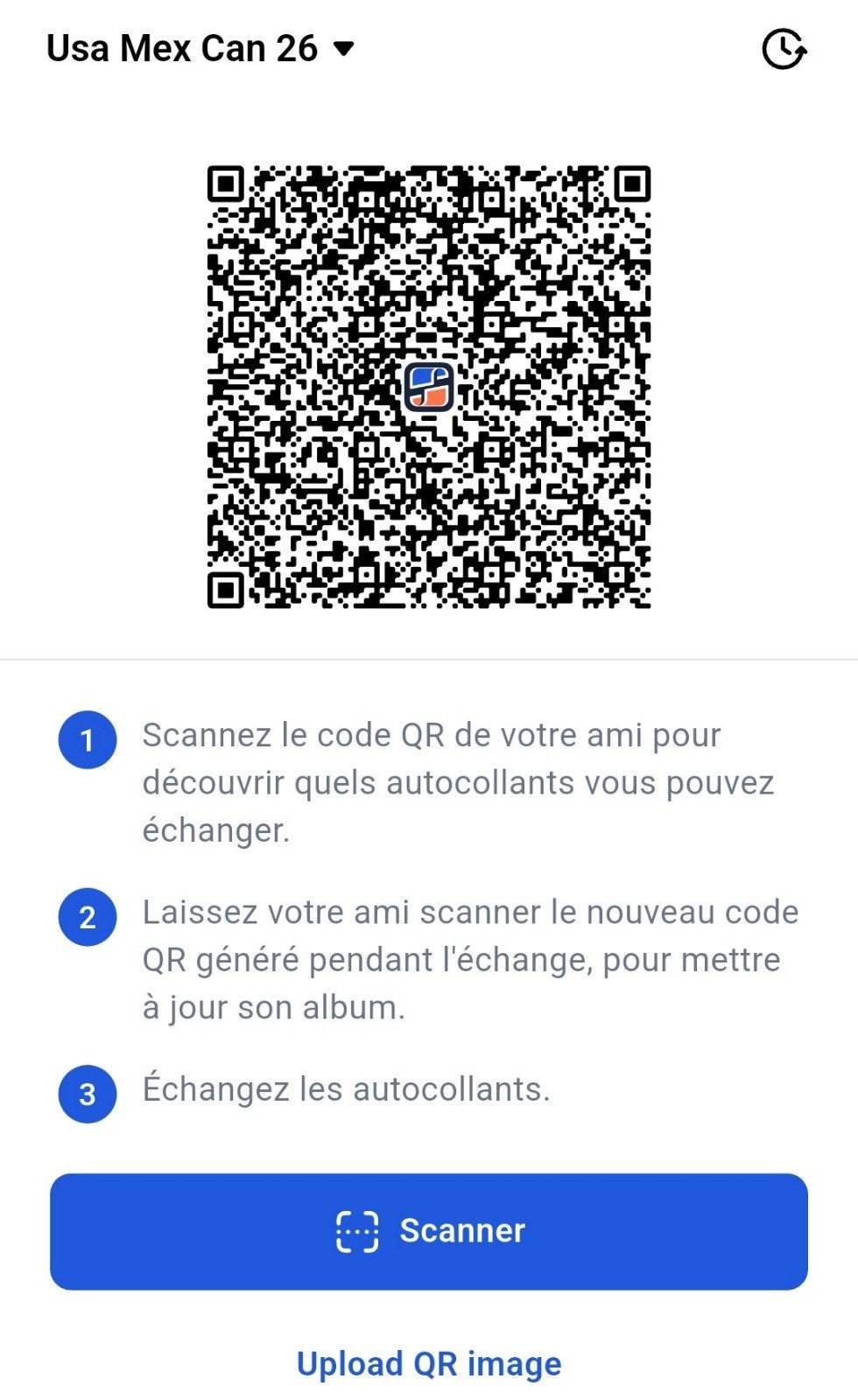The width and height of the screenshot is (858, 1400).
Task: Tap the Scanner button
Action: point(429,1231)
